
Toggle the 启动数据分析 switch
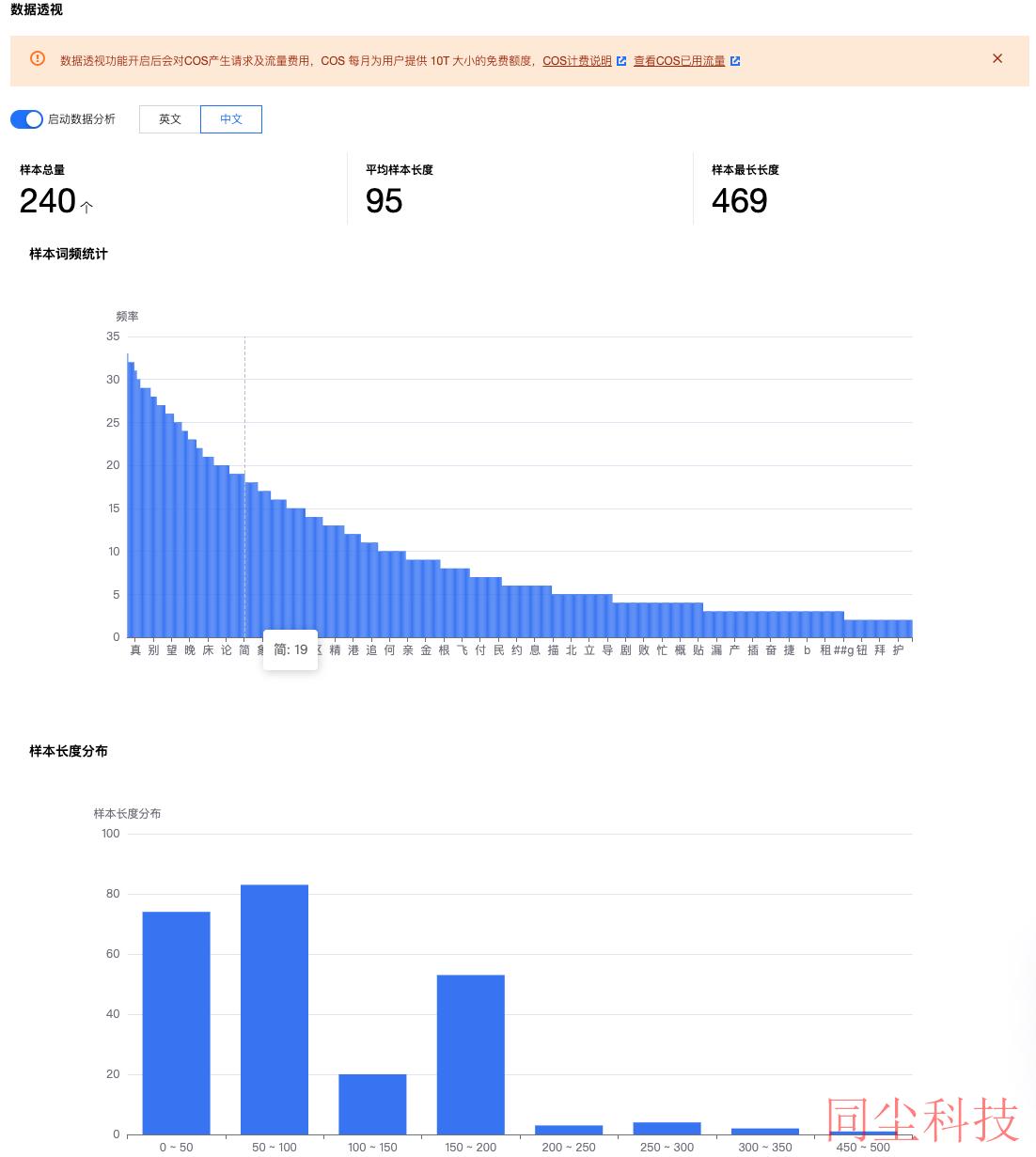[26, 119]
